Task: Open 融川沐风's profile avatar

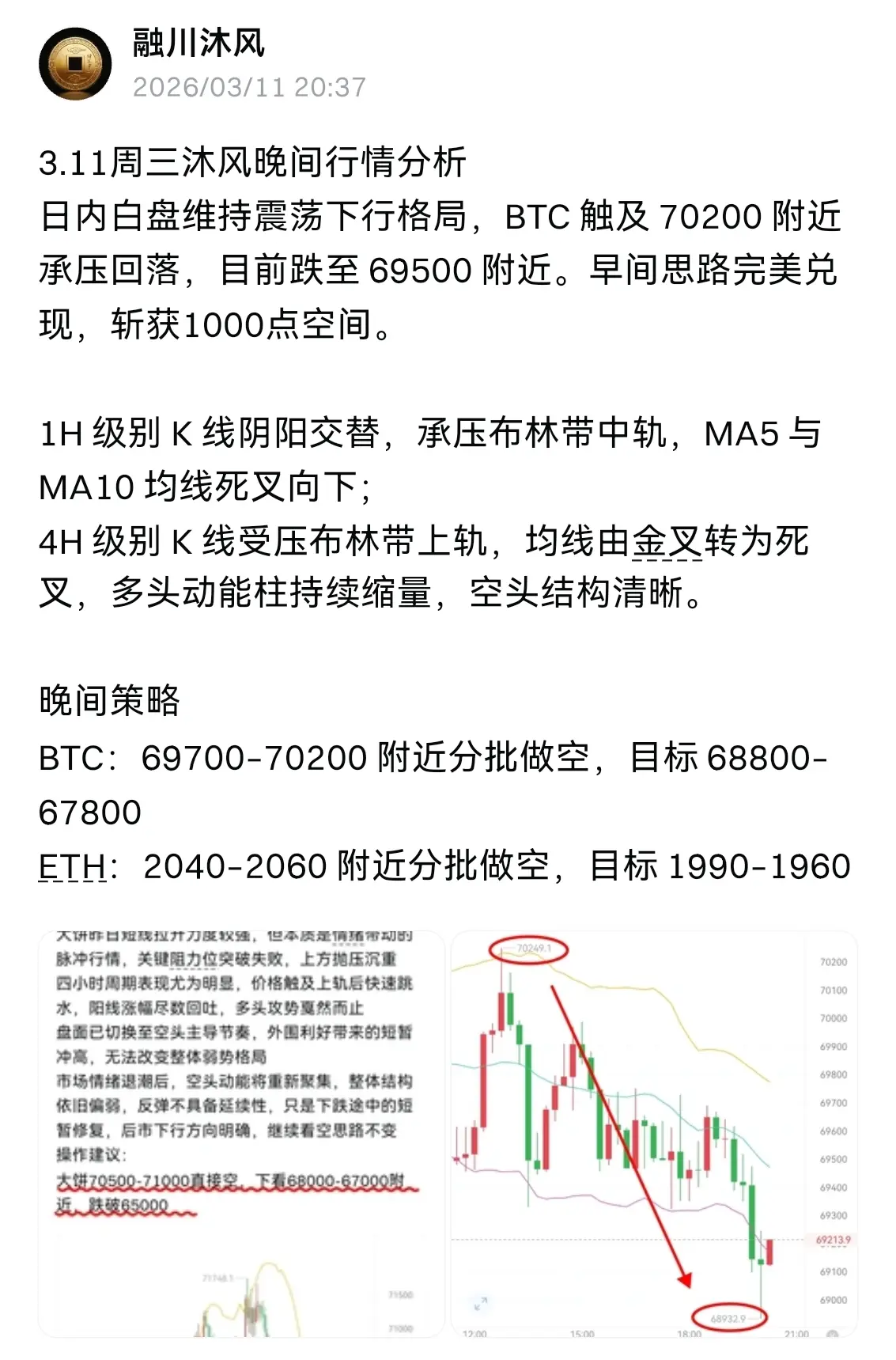Action: pos(75,63)
